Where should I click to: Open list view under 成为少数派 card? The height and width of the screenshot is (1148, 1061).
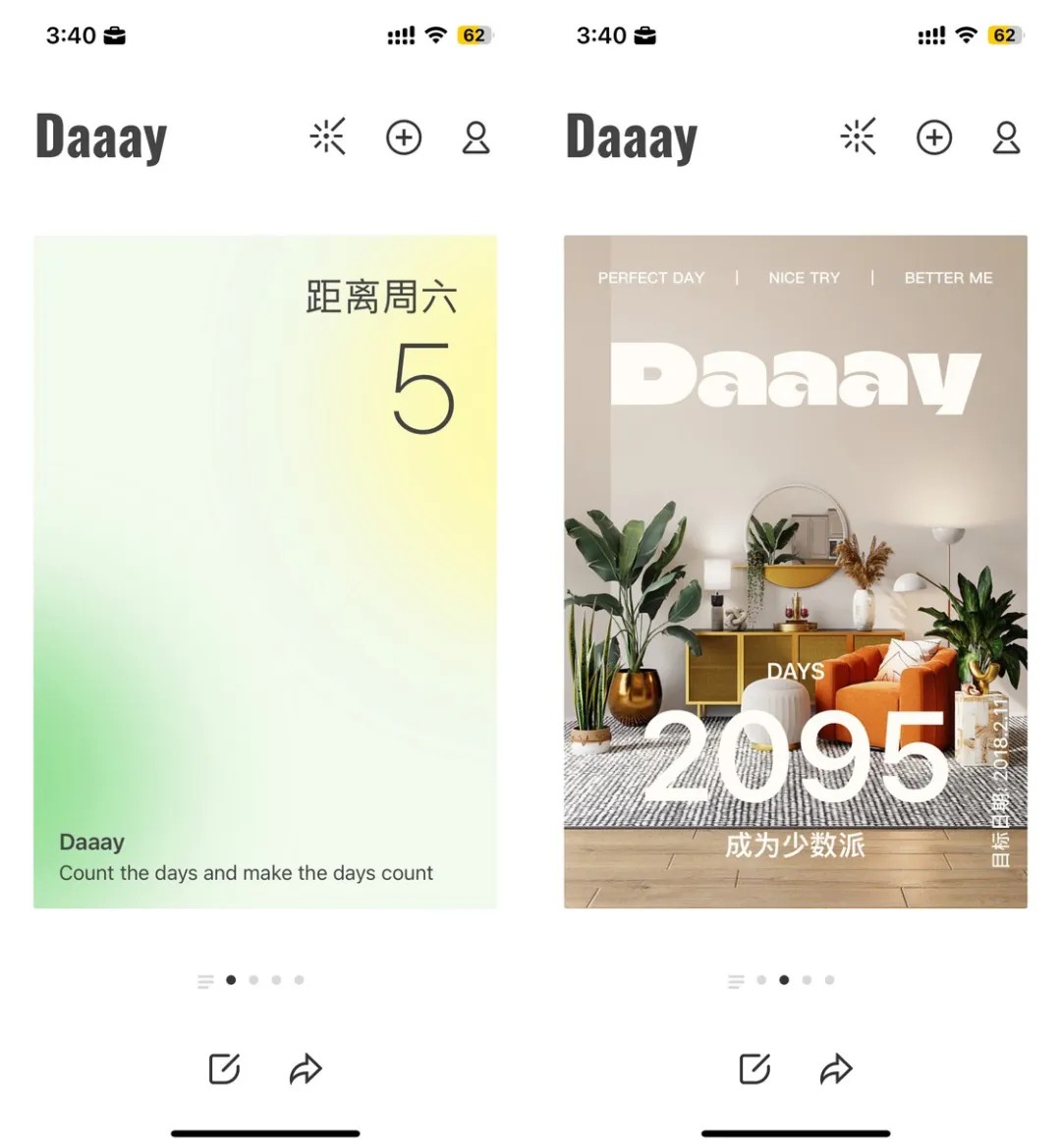point(736,980)
